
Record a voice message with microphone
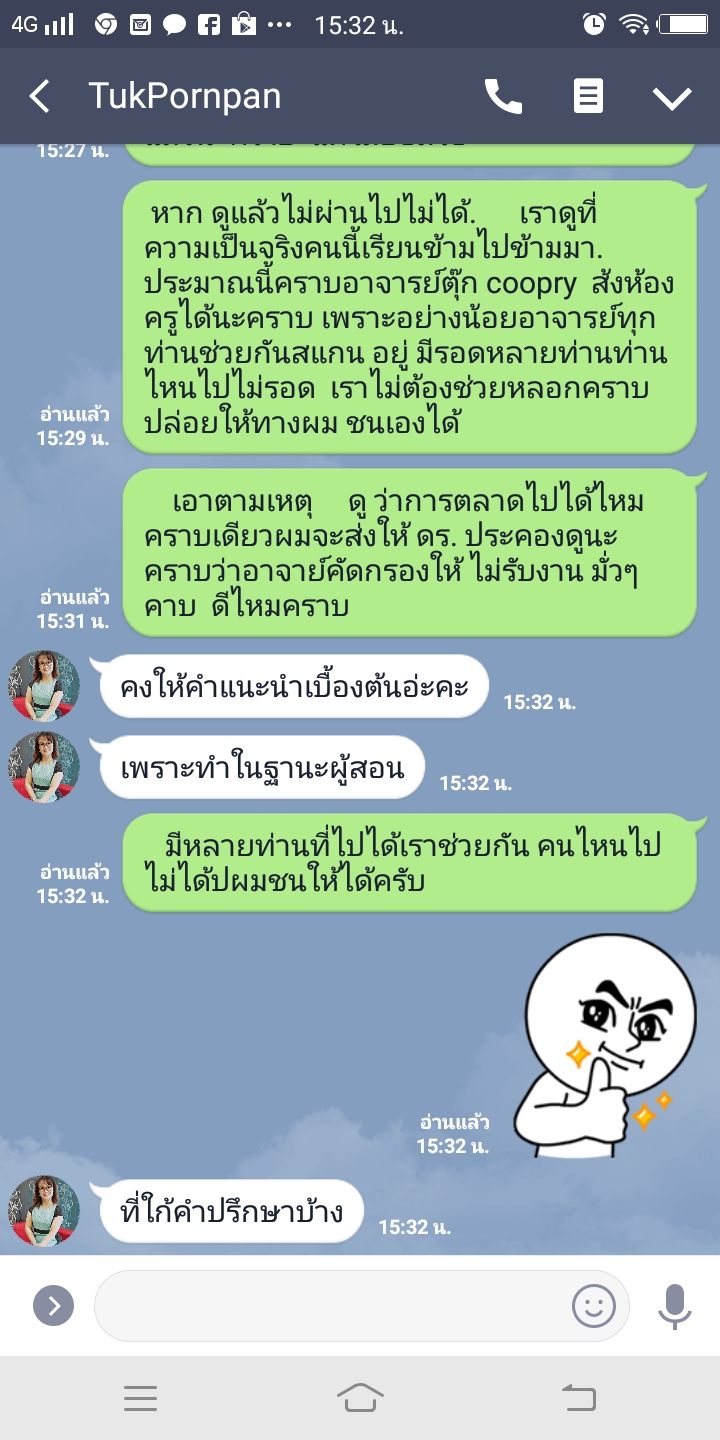tap(674, 1305)
